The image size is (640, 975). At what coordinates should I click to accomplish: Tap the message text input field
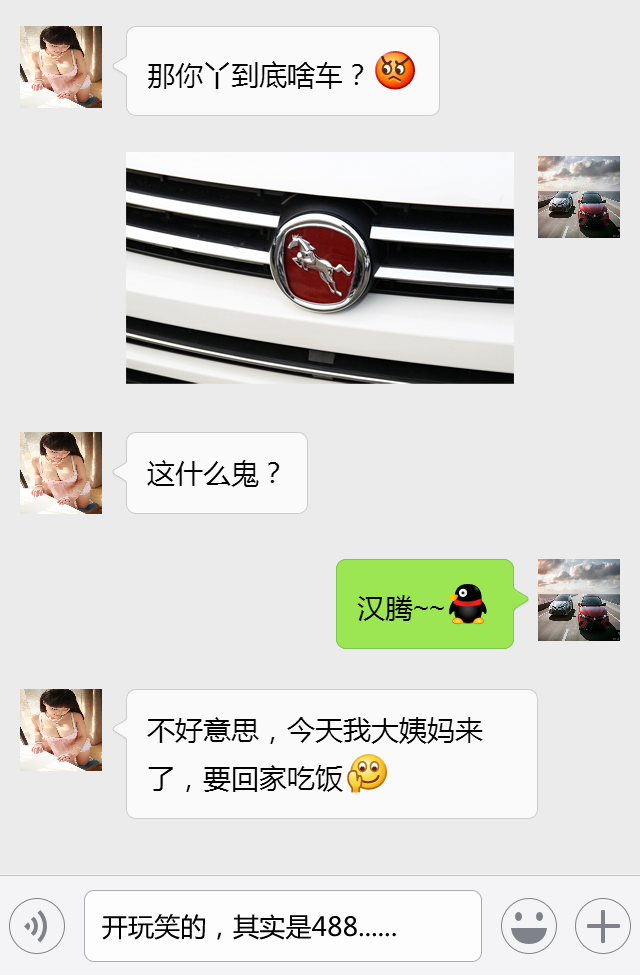click(x=282, y=926)
